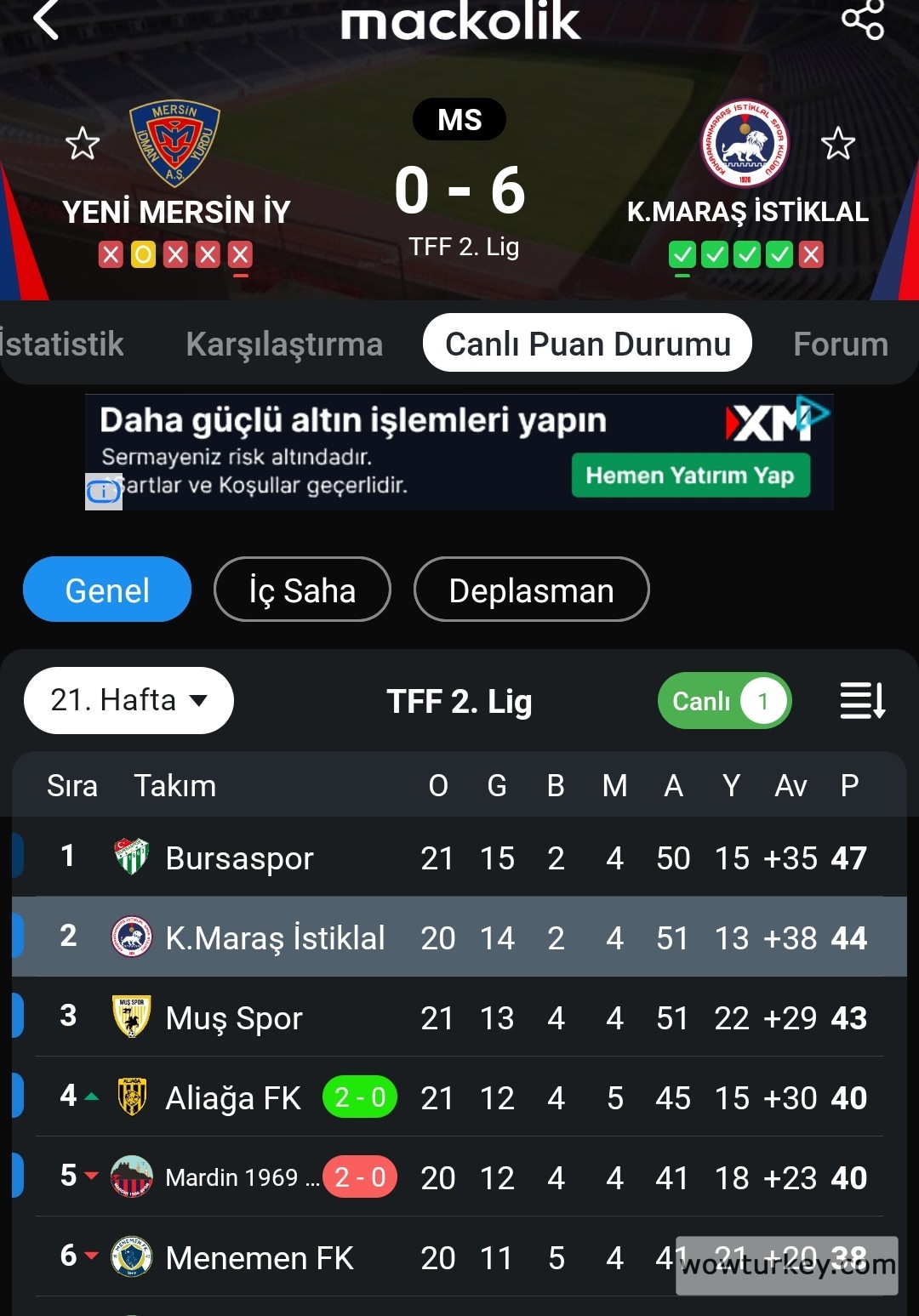919x1316 pixels.
Task: Switch to the İstatistik tab
Action: [61, 344]
